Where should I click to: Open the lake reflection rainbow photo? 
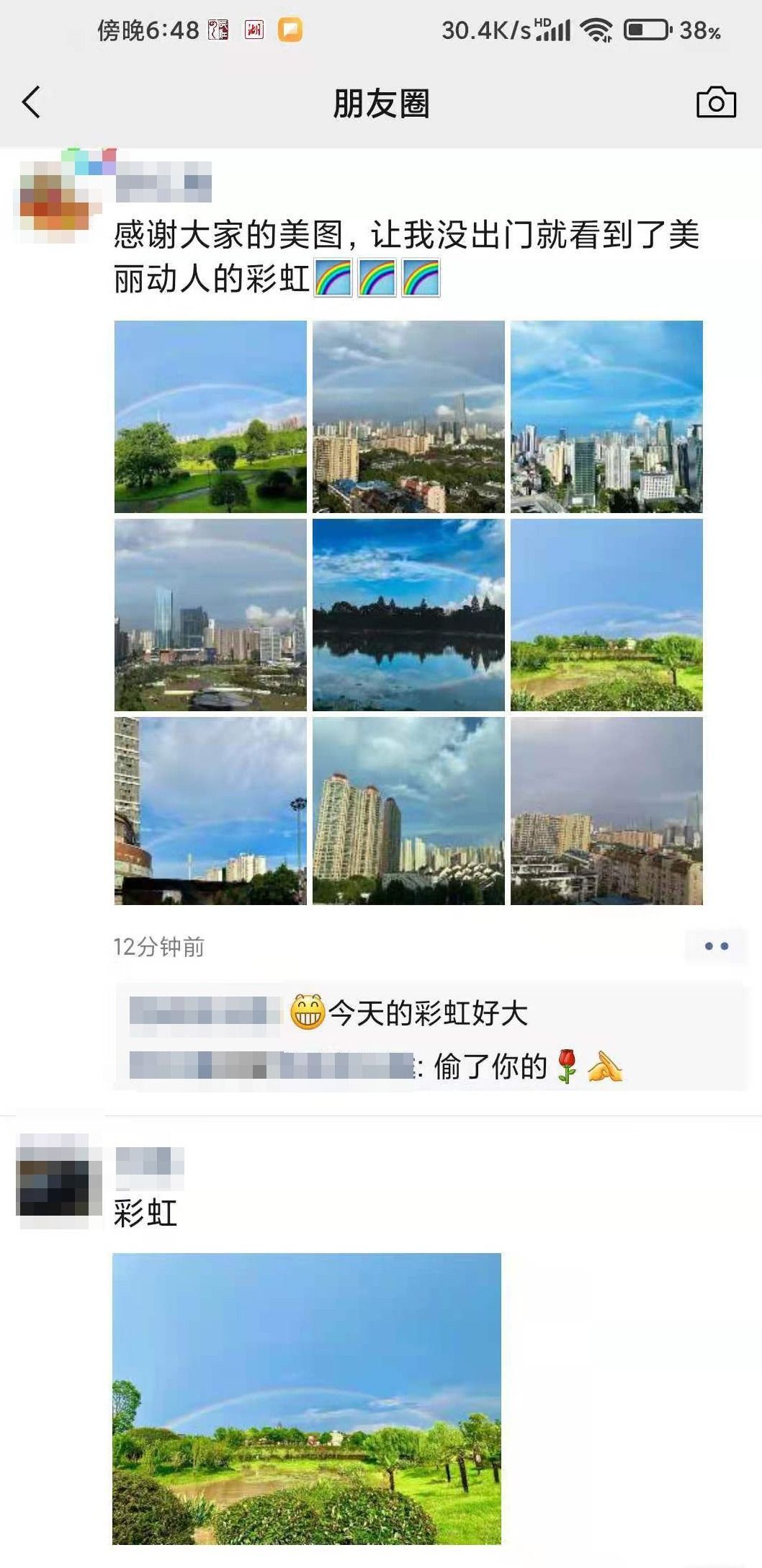tap(408, 615)
